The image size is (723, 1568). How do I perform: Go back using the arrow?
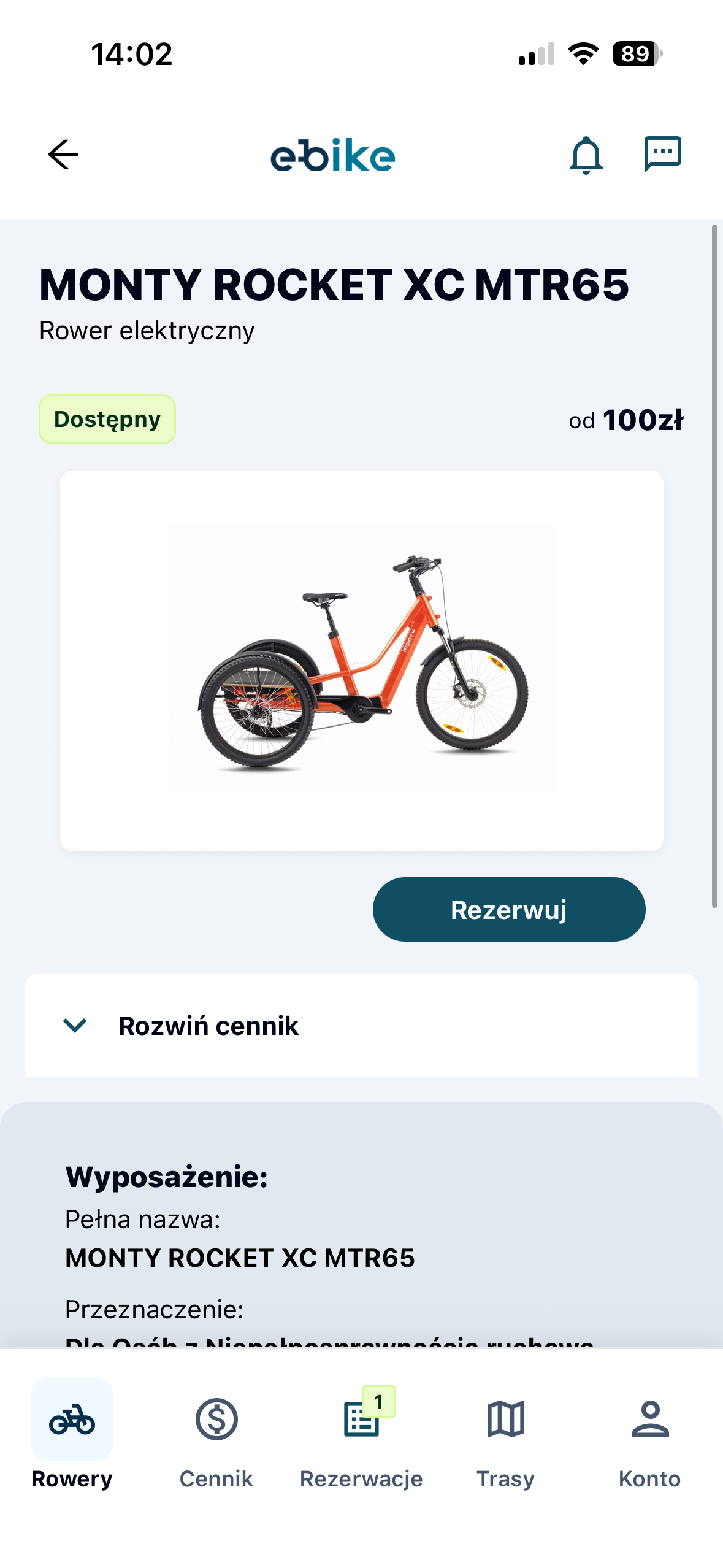click(63, 154)
